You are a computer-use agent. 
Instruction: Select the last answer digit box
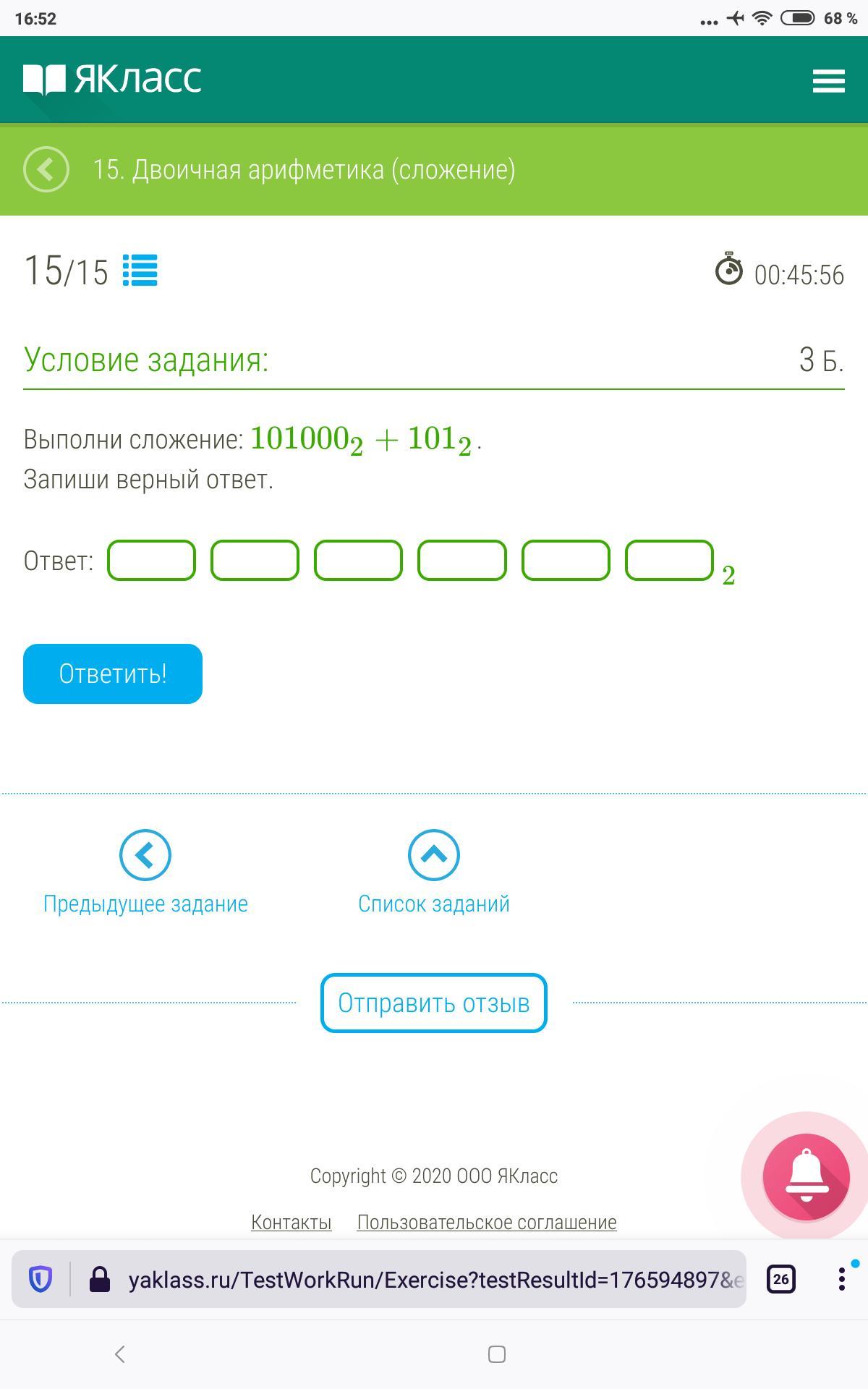click(x=669, y=560)
